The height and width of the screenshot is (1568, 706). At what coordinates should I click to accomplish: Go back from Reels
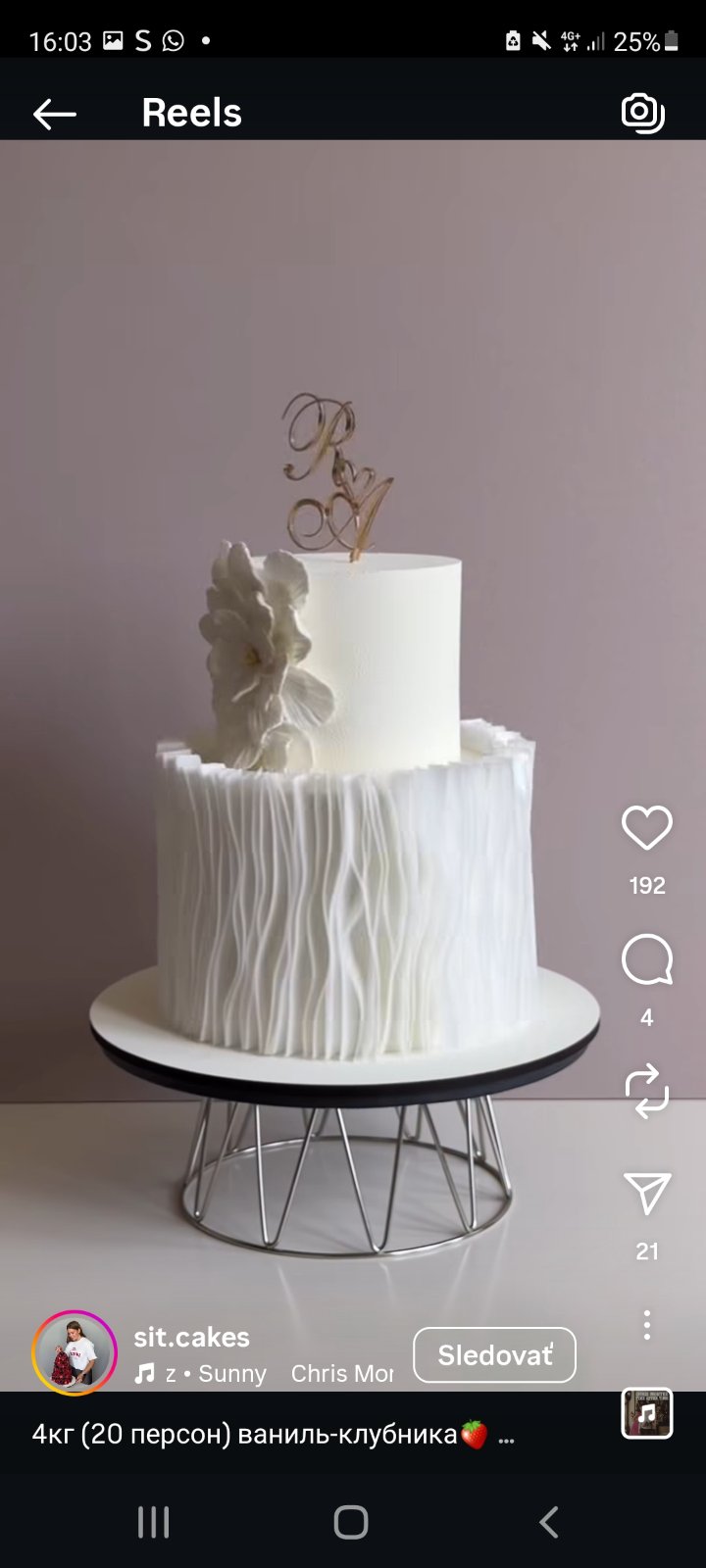(x=54, y=114)
